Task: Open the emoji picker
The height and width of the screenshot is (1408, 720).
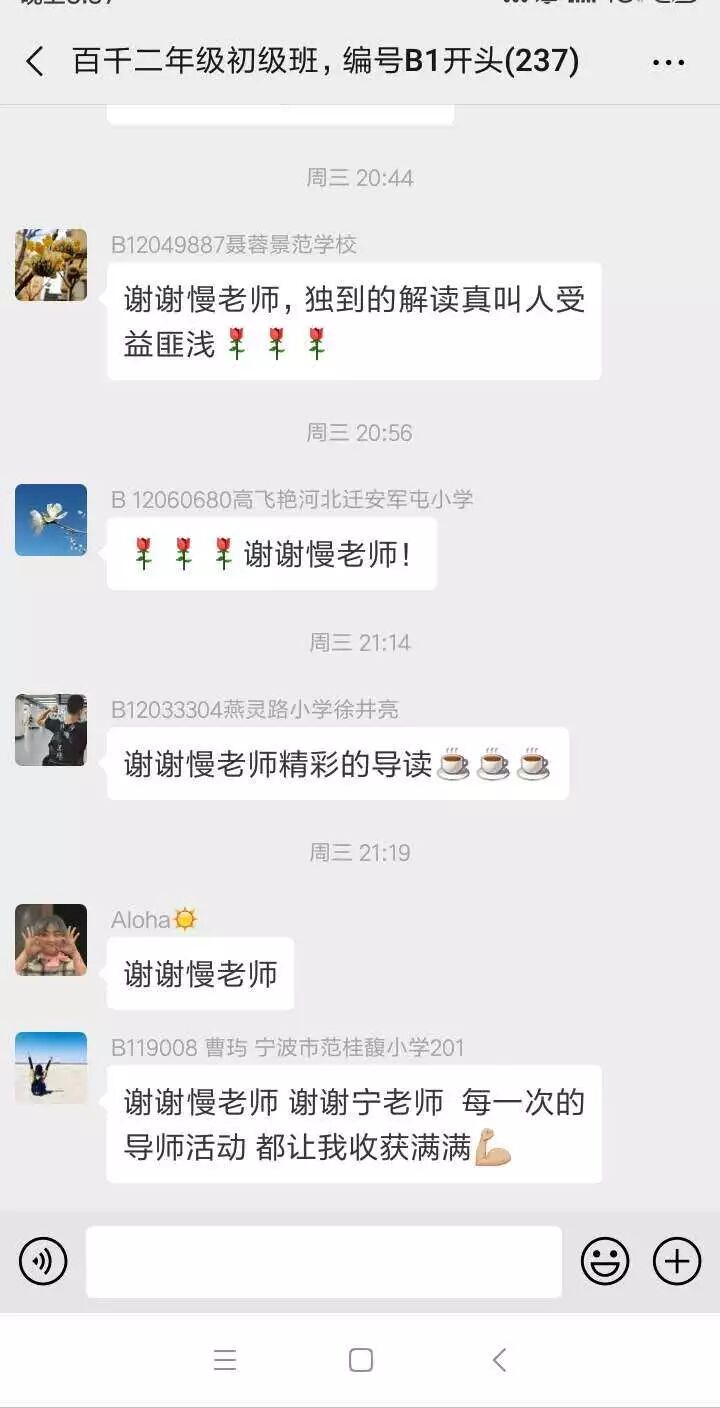Action: point(605,1261)
